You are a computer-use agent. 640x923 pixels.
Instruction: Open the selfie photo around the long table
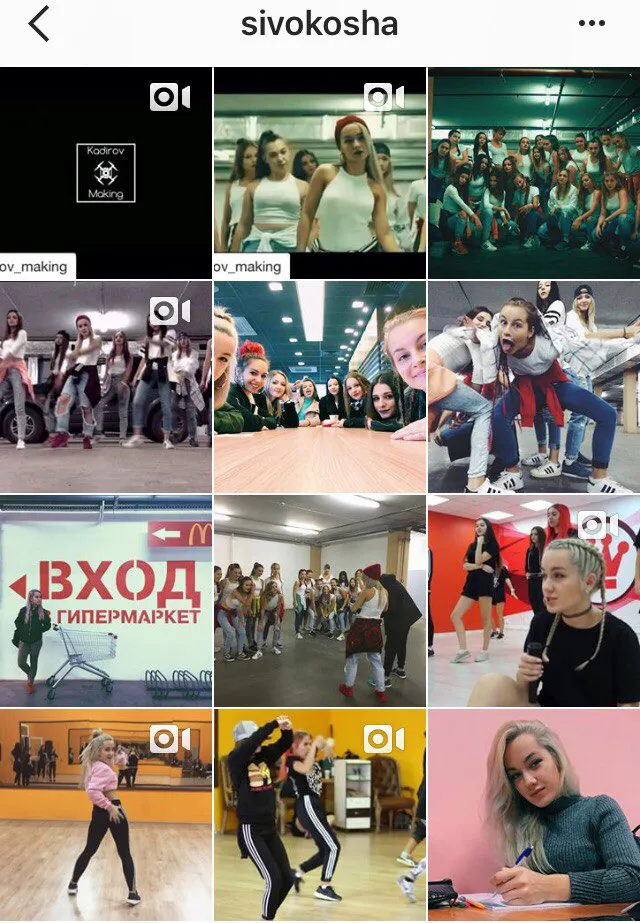320,386
